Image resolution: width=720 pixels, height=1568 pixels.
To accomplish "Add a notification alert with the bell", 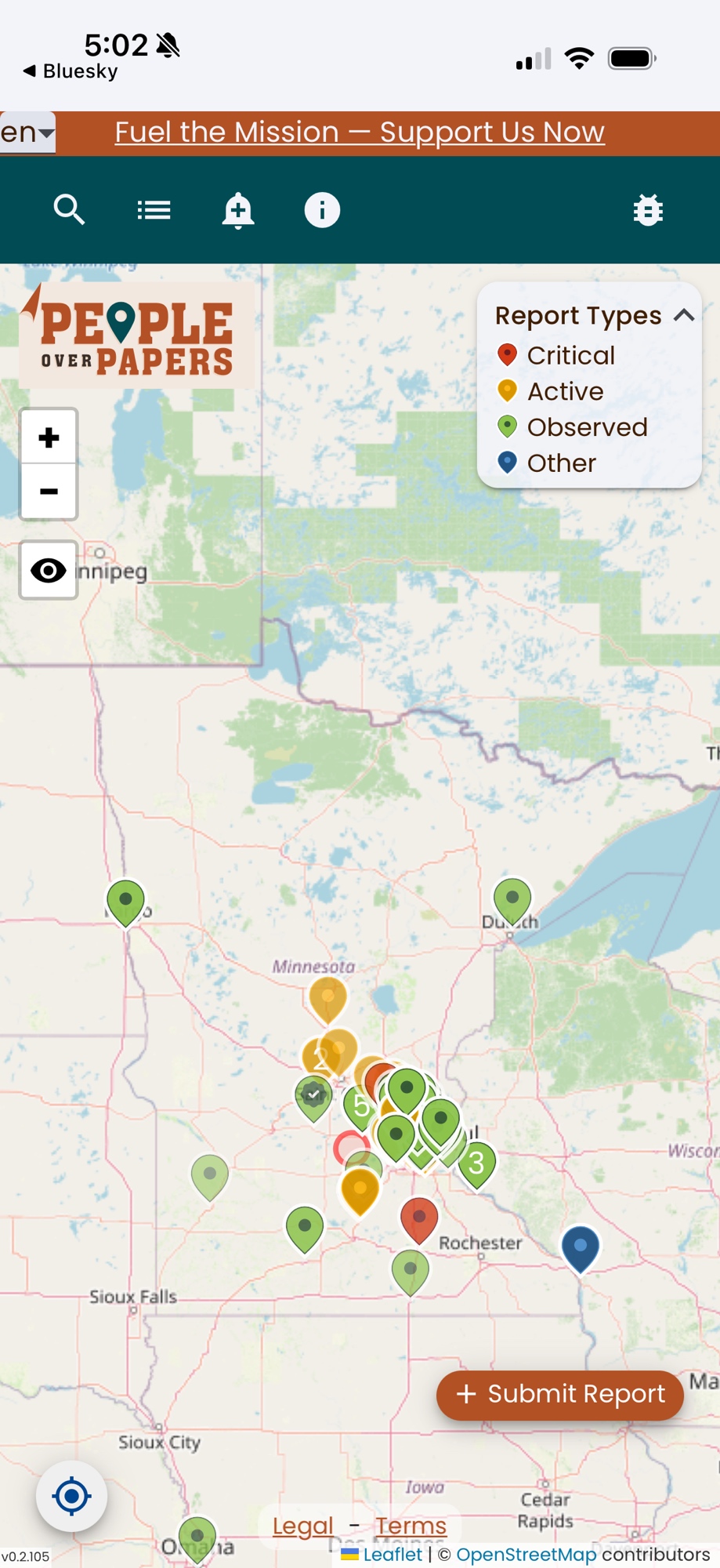I will pyautogui.click(x=238, y=210).
